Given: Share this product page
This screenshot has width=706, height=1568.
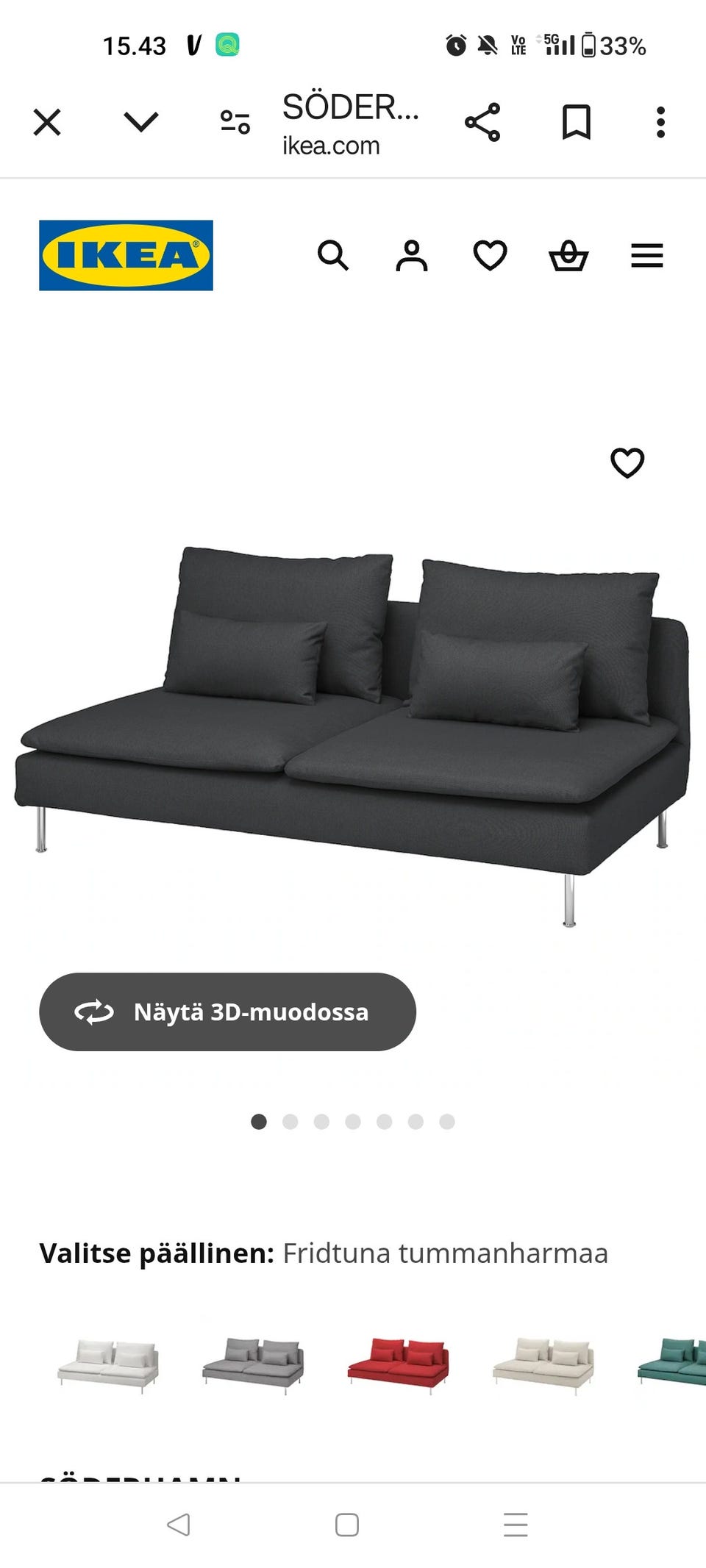Looking at the screenshot, I should click(x=482, y=121).
